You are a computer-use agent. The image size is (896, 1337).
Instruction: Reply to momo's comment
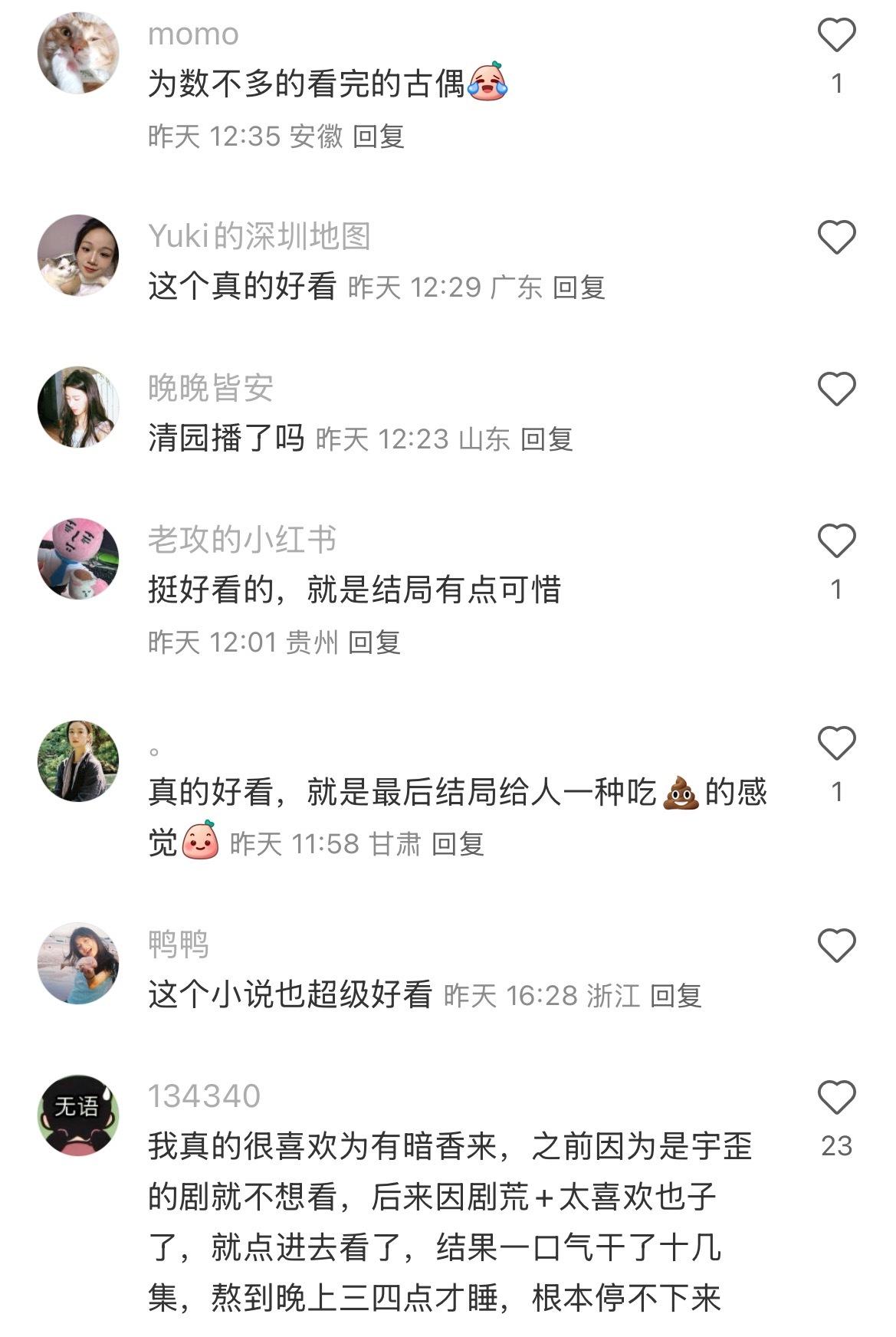(x=379, y=136)
